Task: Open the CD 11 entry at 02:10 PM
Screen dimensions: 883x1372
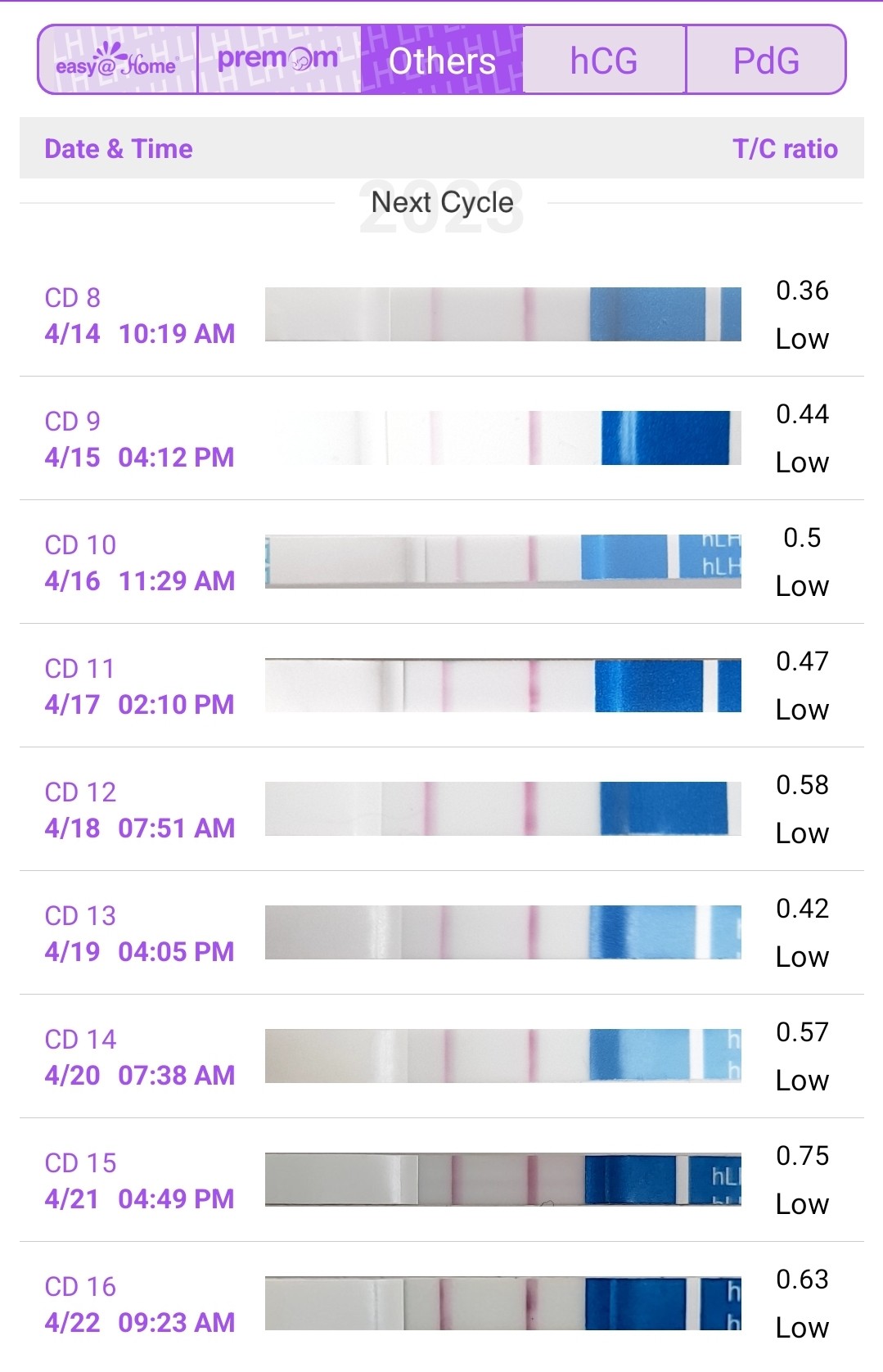Action: pos(442,686)
